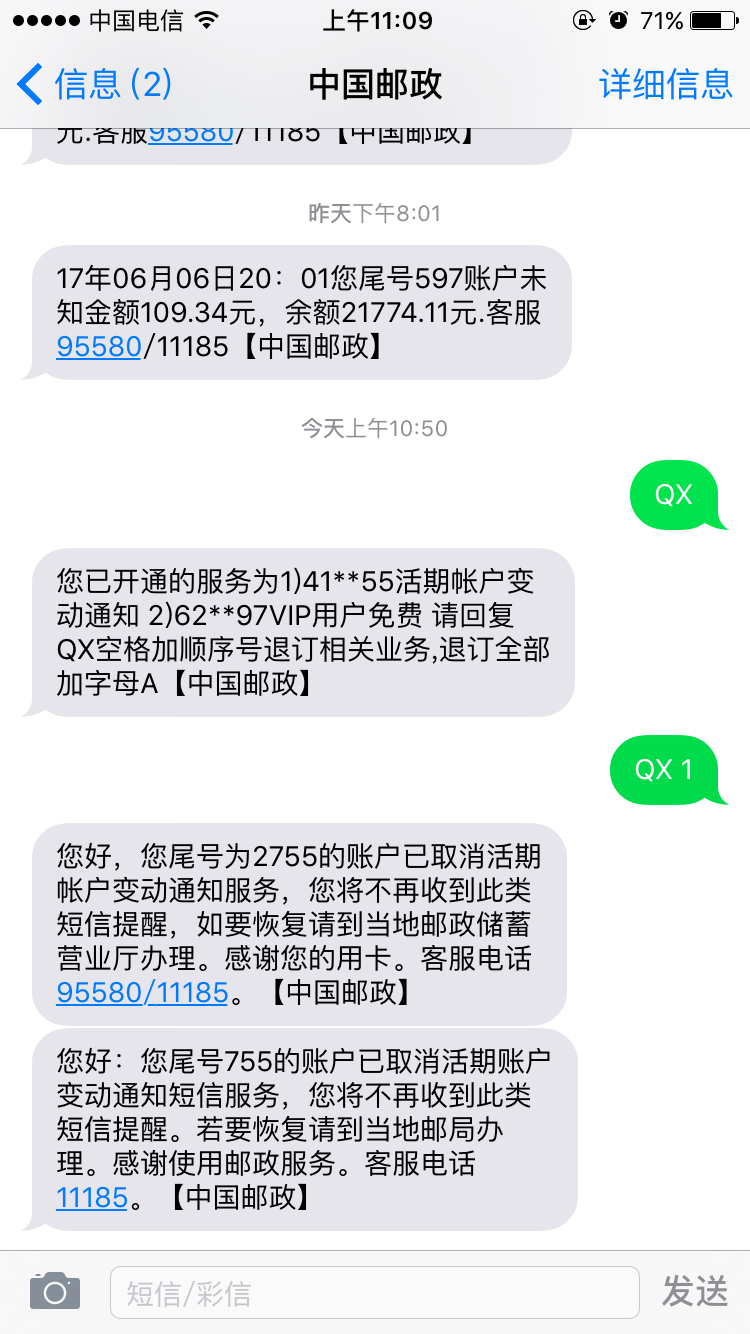This screenshot has width=750, height=1334.
Task: Focus the 短信/彩信 text input field
Action: [374, 1292]
